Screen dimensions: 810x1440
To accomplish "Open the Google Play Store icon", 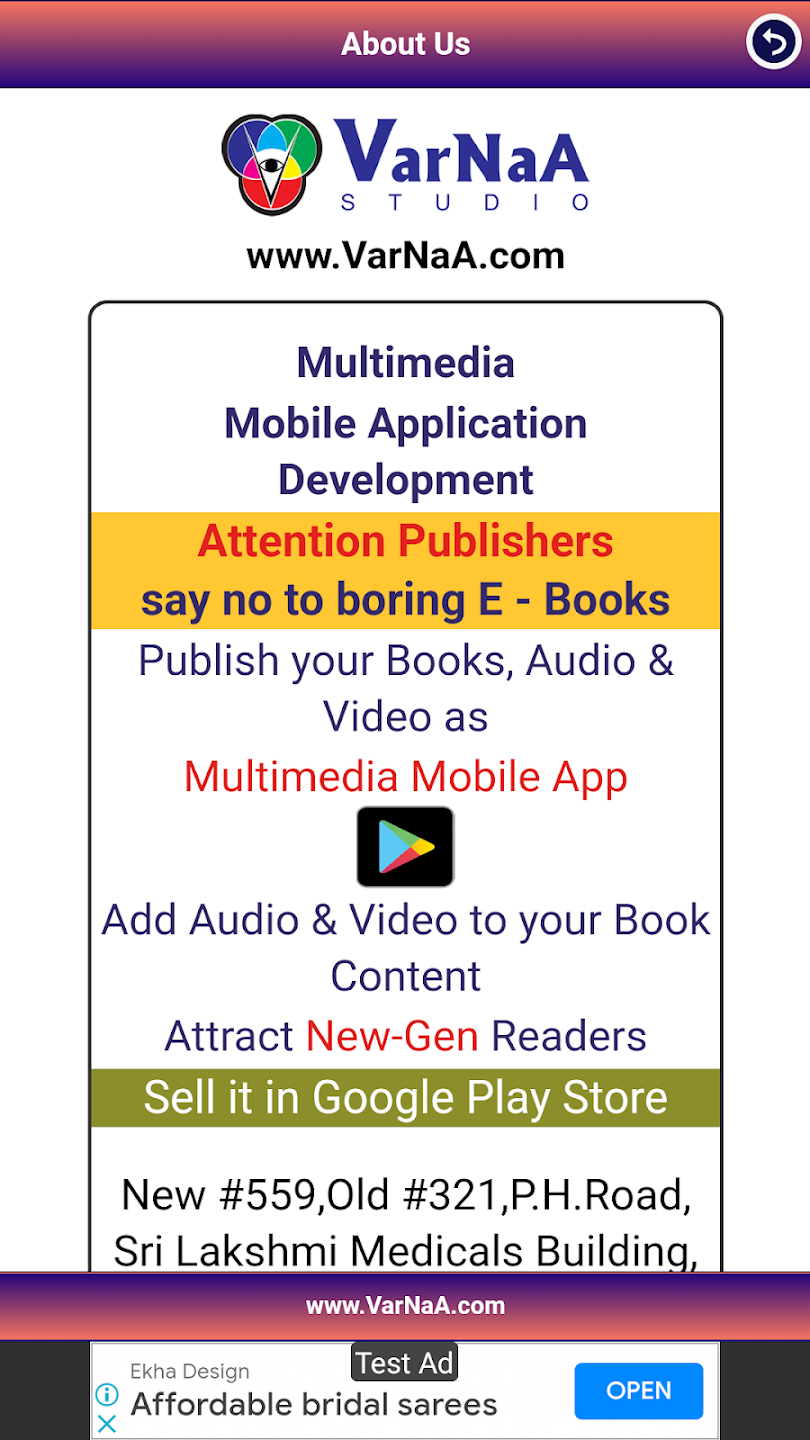I will (405, 847).
